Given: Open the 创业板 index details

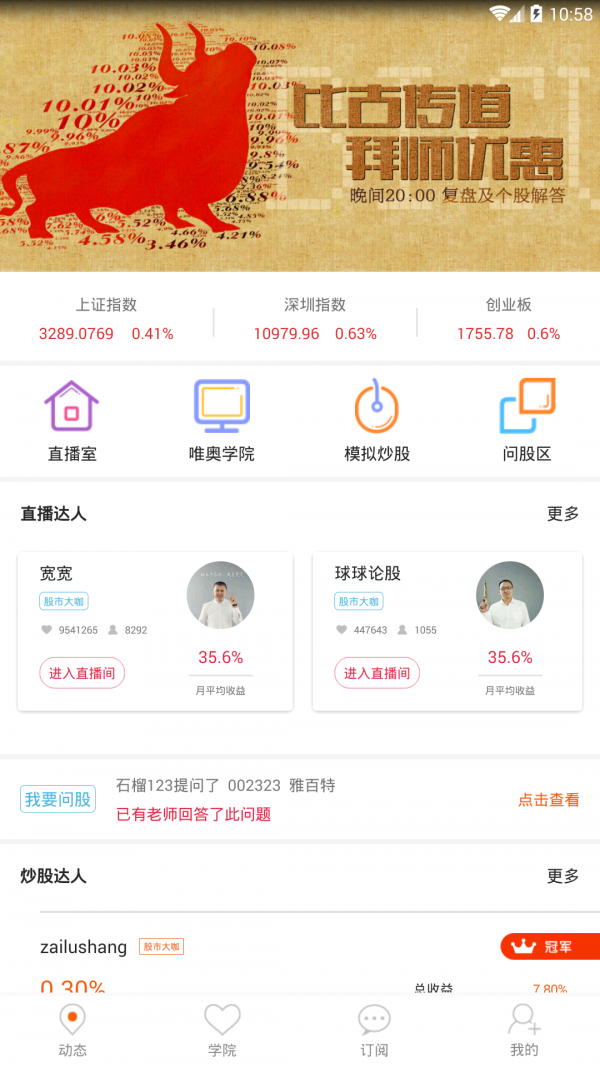Looking at the screenshot, I should tap(508, 320).
